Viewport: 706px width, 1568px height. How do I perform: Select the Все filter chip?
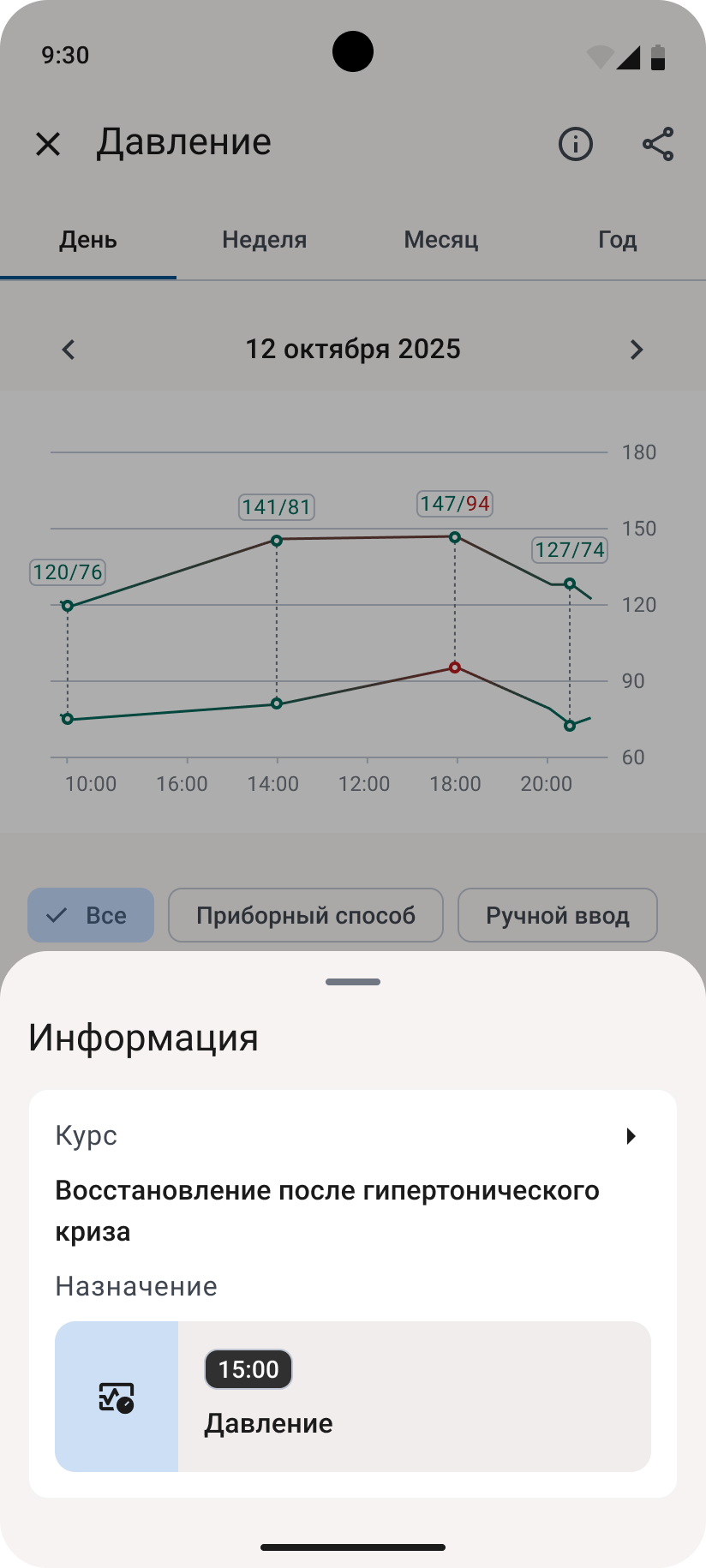(x=91, y=915)
